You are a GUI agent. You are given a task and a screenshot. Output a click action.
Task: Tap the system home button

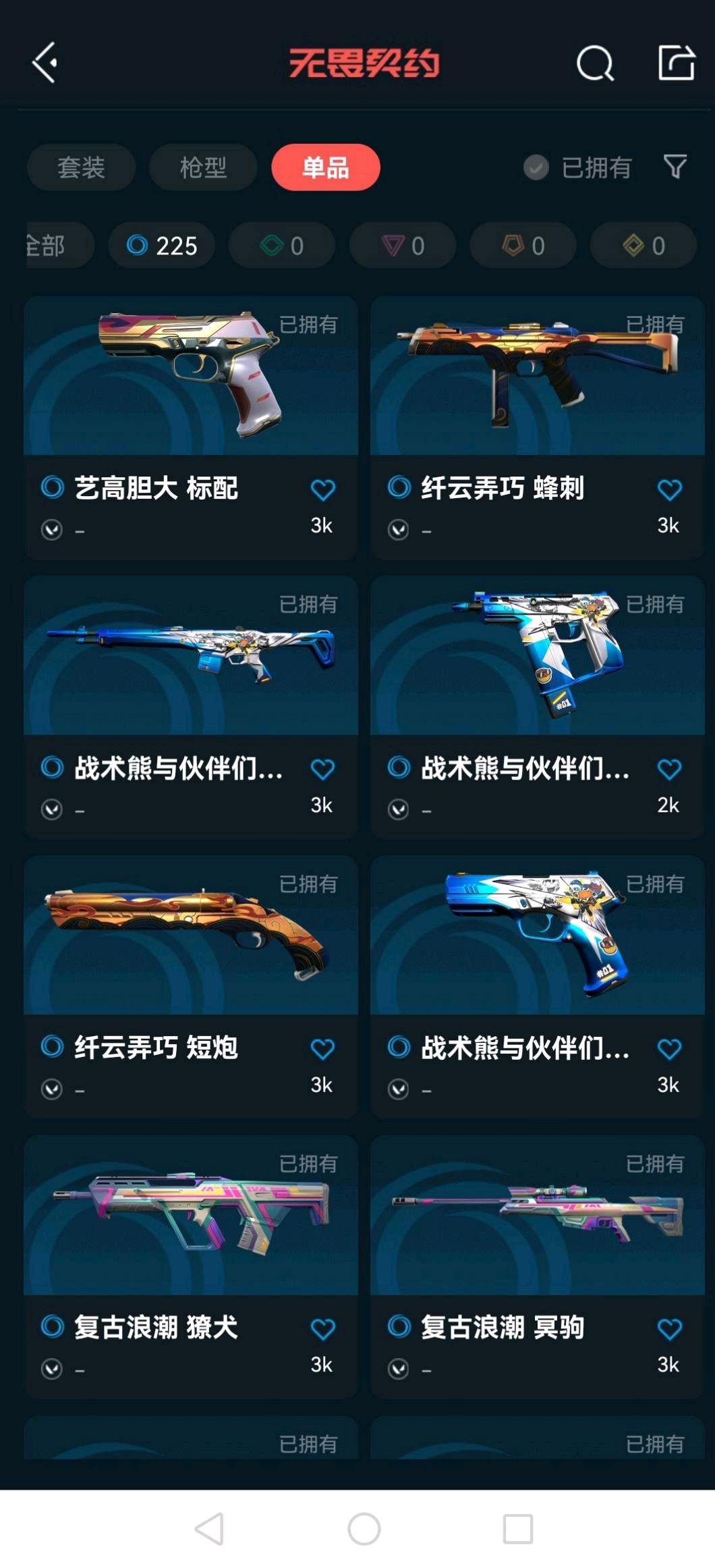tap(364, 1528)
